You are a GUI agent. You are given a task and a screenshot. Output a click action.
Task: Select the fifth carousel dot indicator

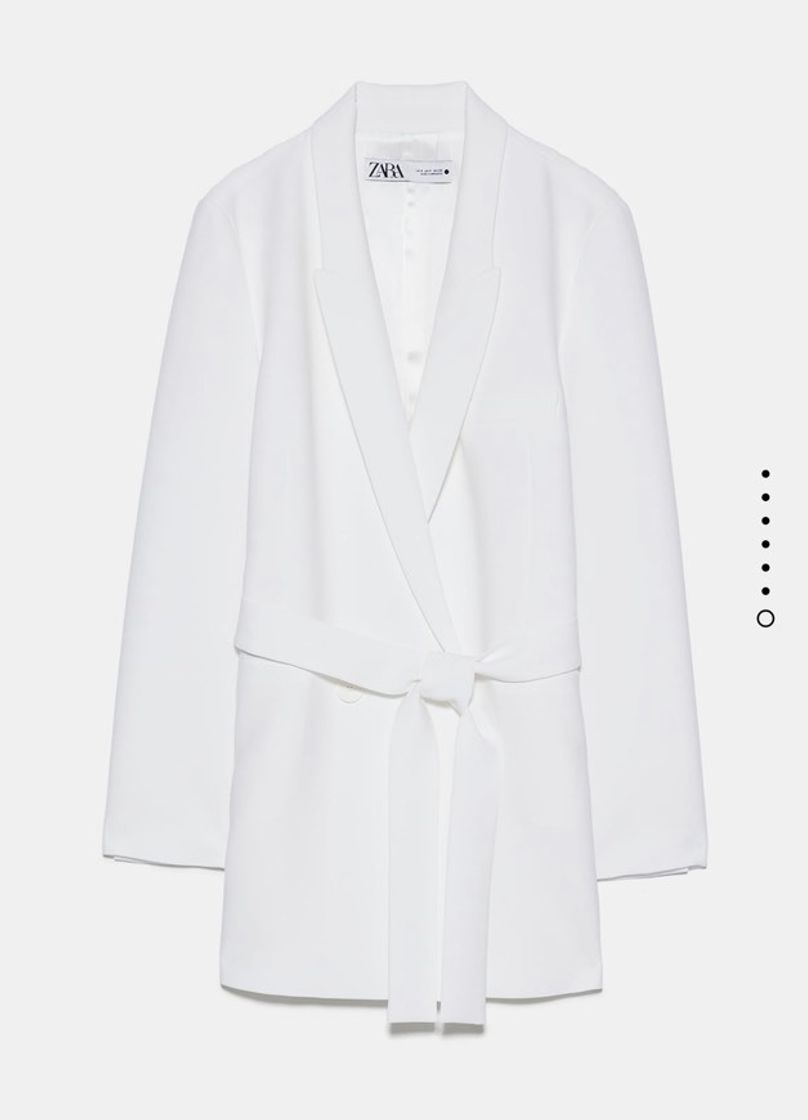point(766,568)
